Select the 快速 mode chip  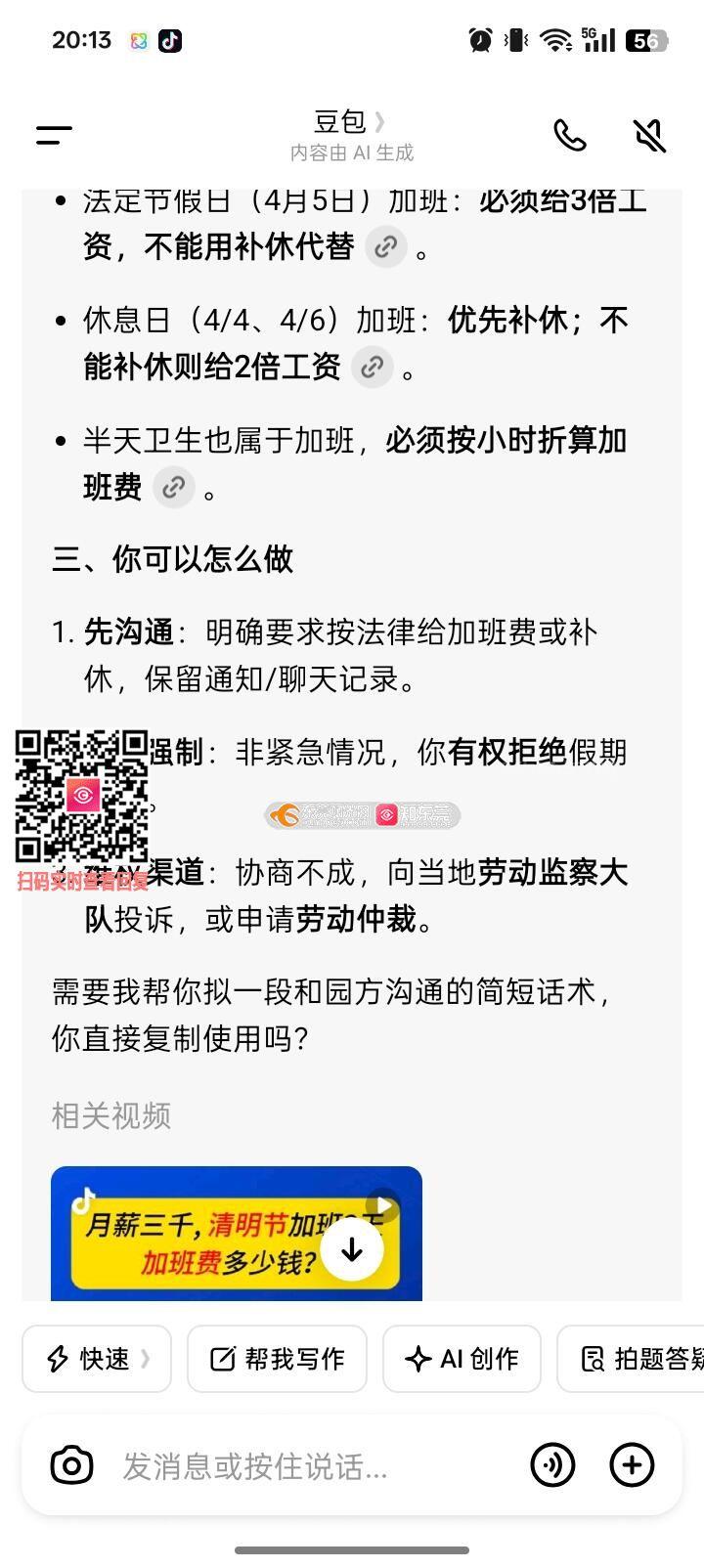click(97, 1359)
